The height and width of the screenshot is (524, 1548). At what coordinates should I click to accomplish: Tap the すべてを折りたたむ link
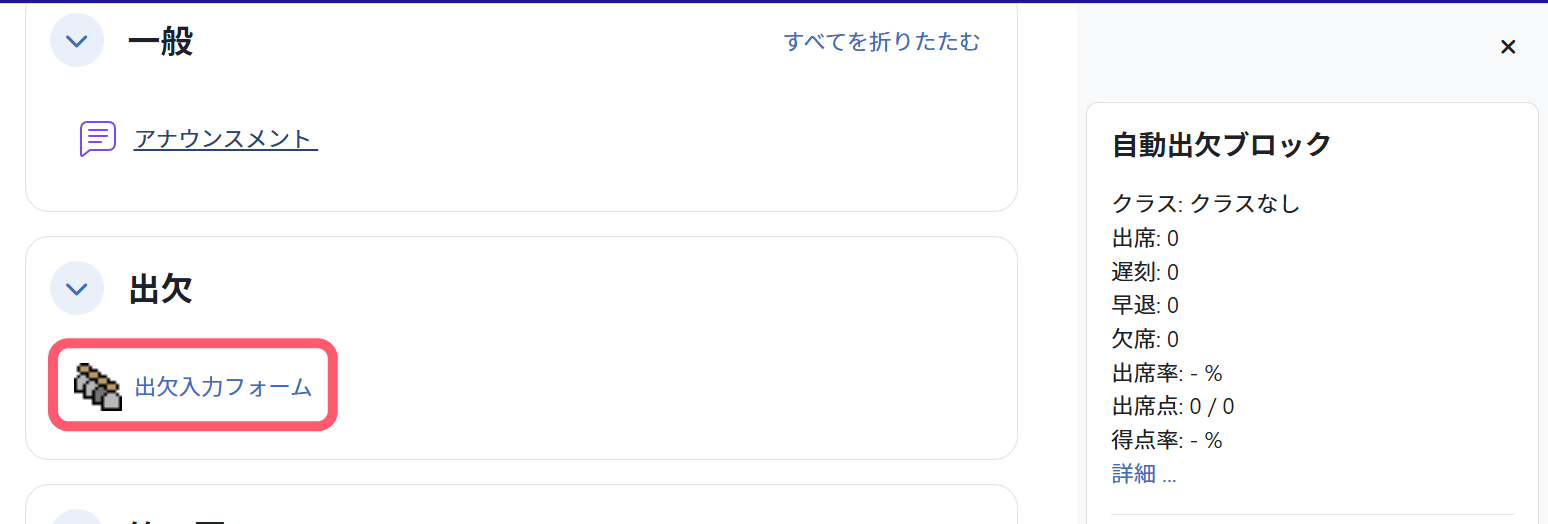click(881, 41)
